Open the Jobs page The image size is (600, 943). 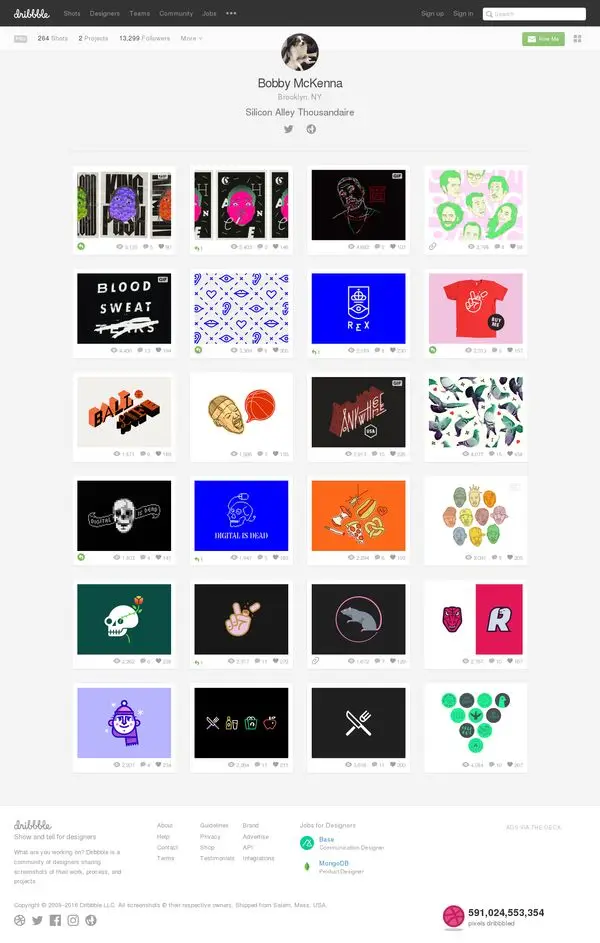point(209,13)
